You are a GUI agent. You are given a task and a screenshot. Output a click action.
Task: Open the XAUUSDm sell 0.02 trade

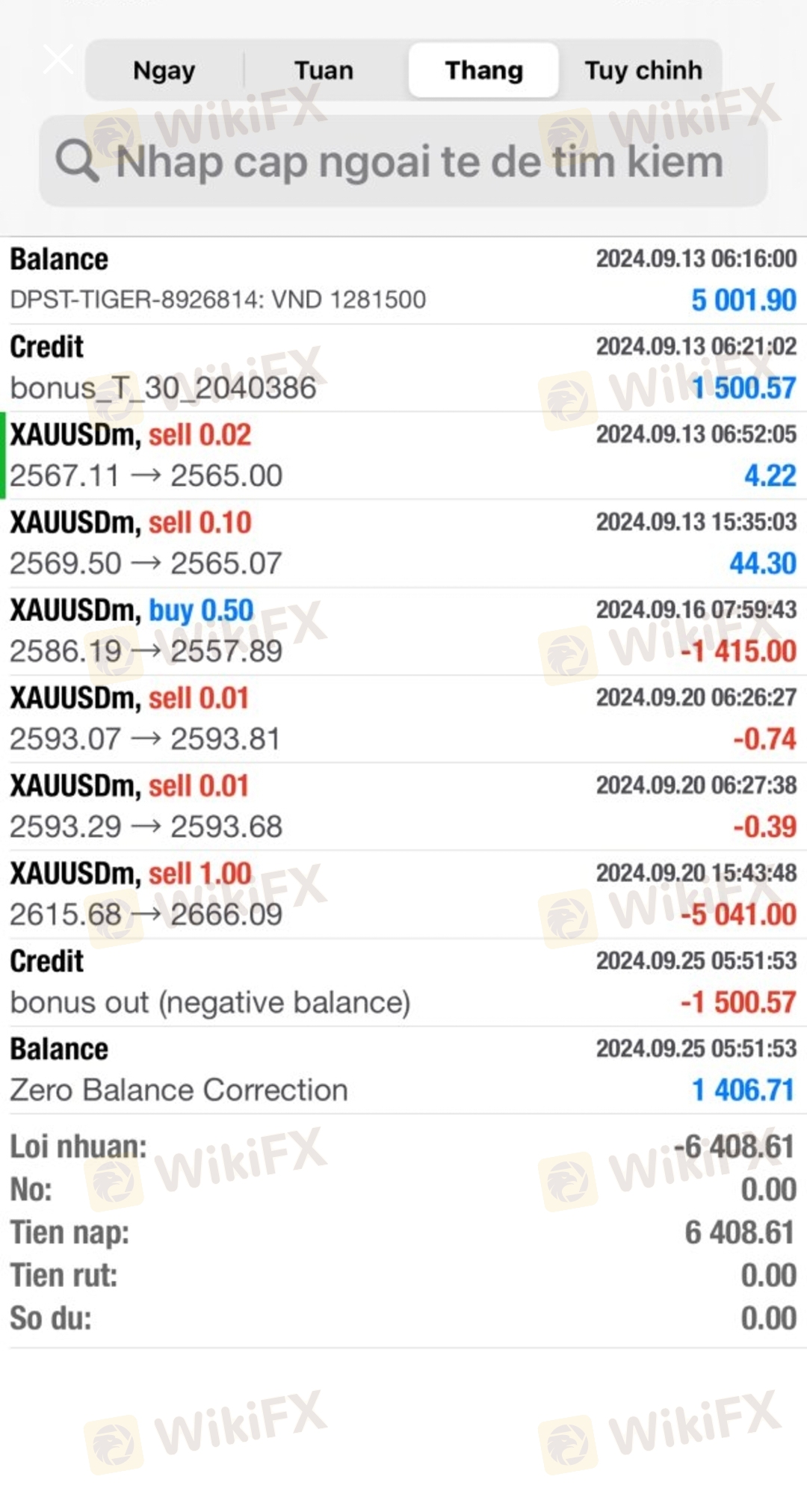403,455
